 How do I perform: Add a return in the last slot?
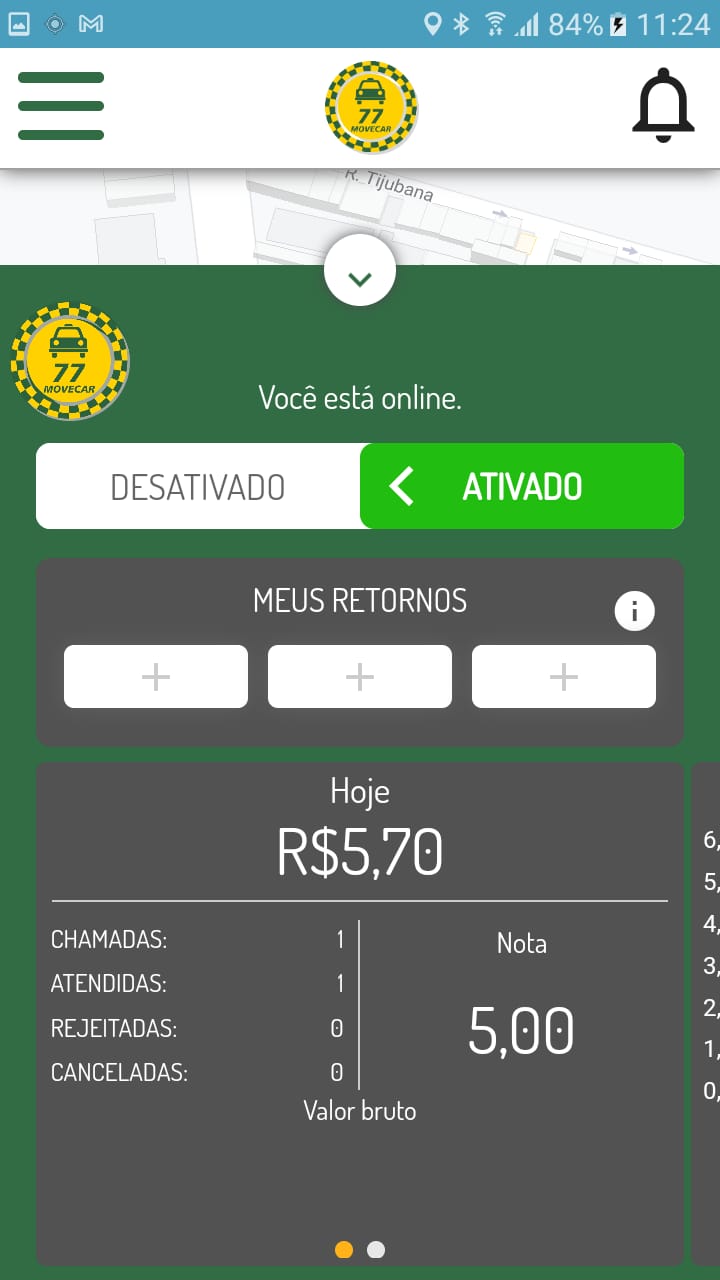(x=564, y=677)
